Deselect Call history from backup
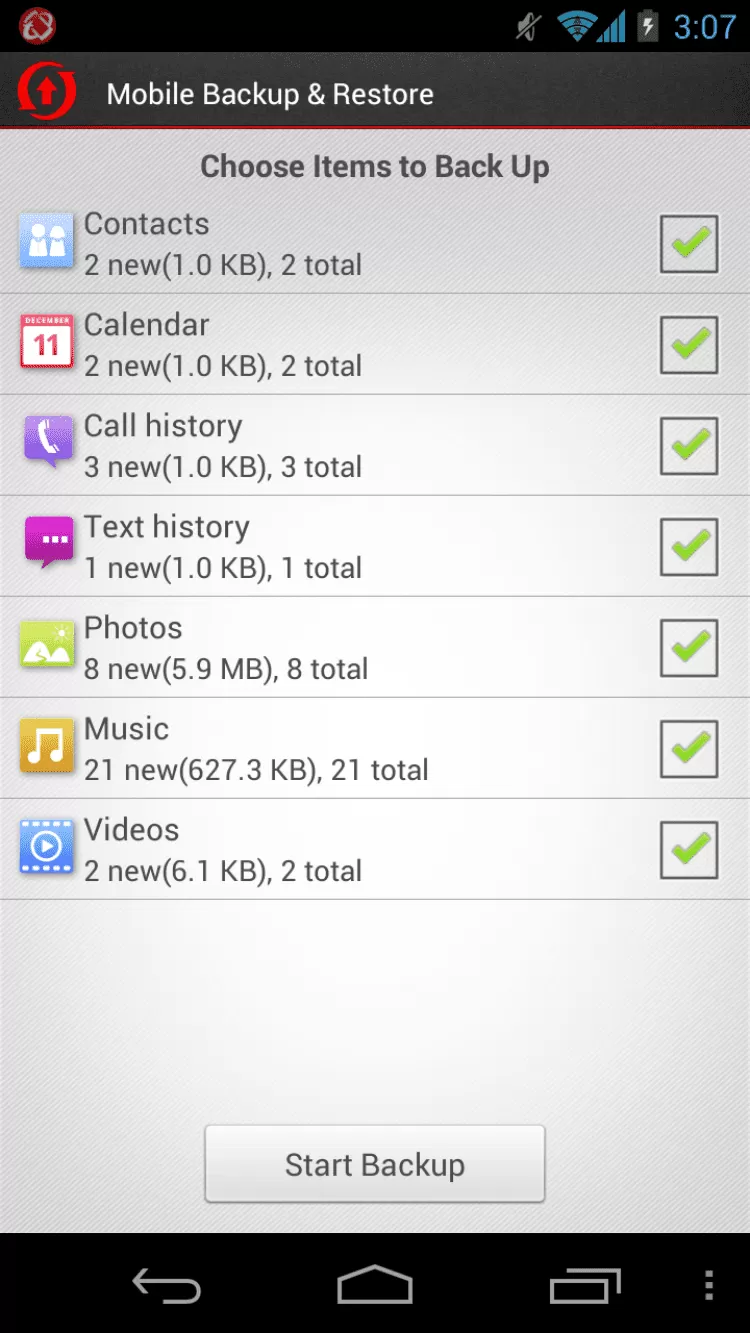The height and width of the screenshot is (1333, 750). click(x=689, y=446)
